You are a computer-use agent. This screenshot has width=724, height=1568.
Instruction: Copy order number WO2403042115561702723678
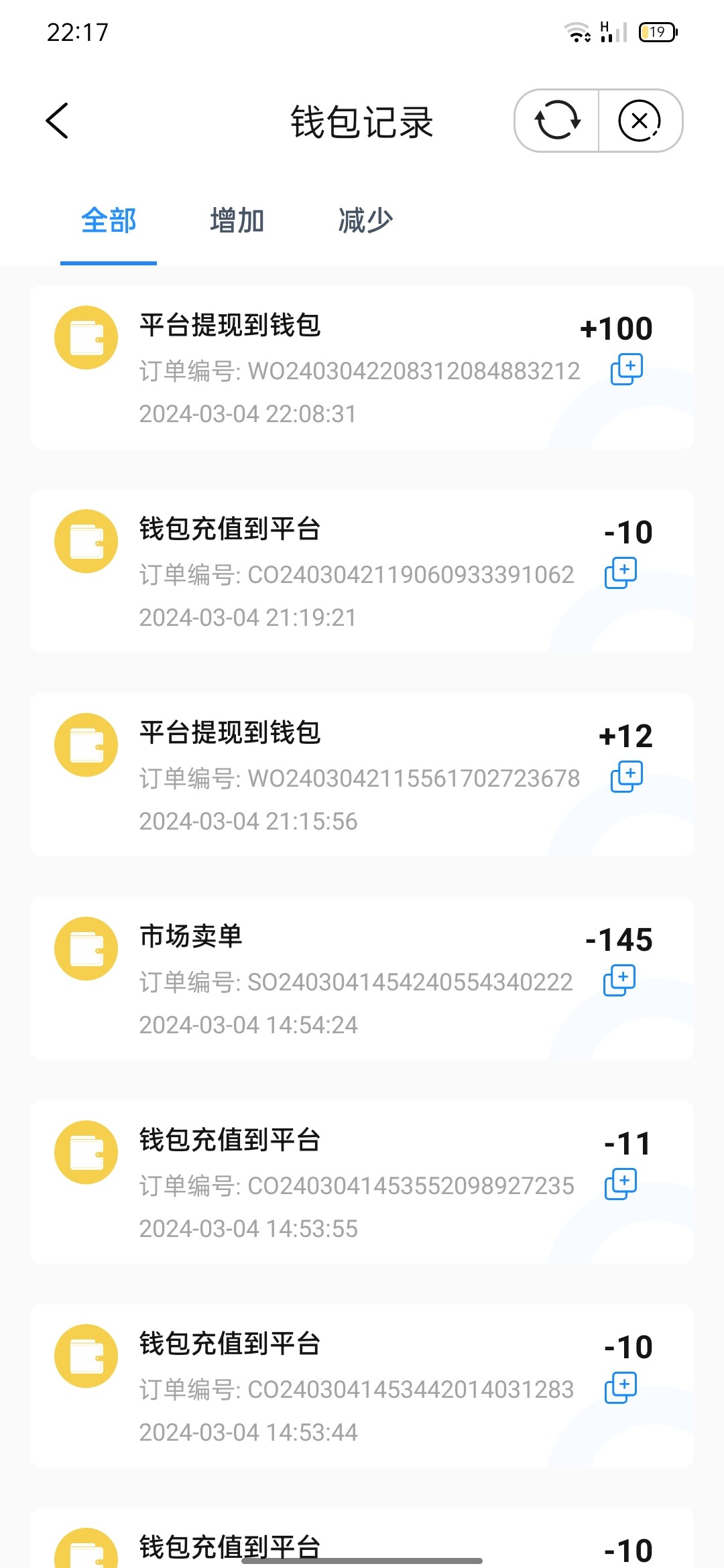(x=627, y=777)
